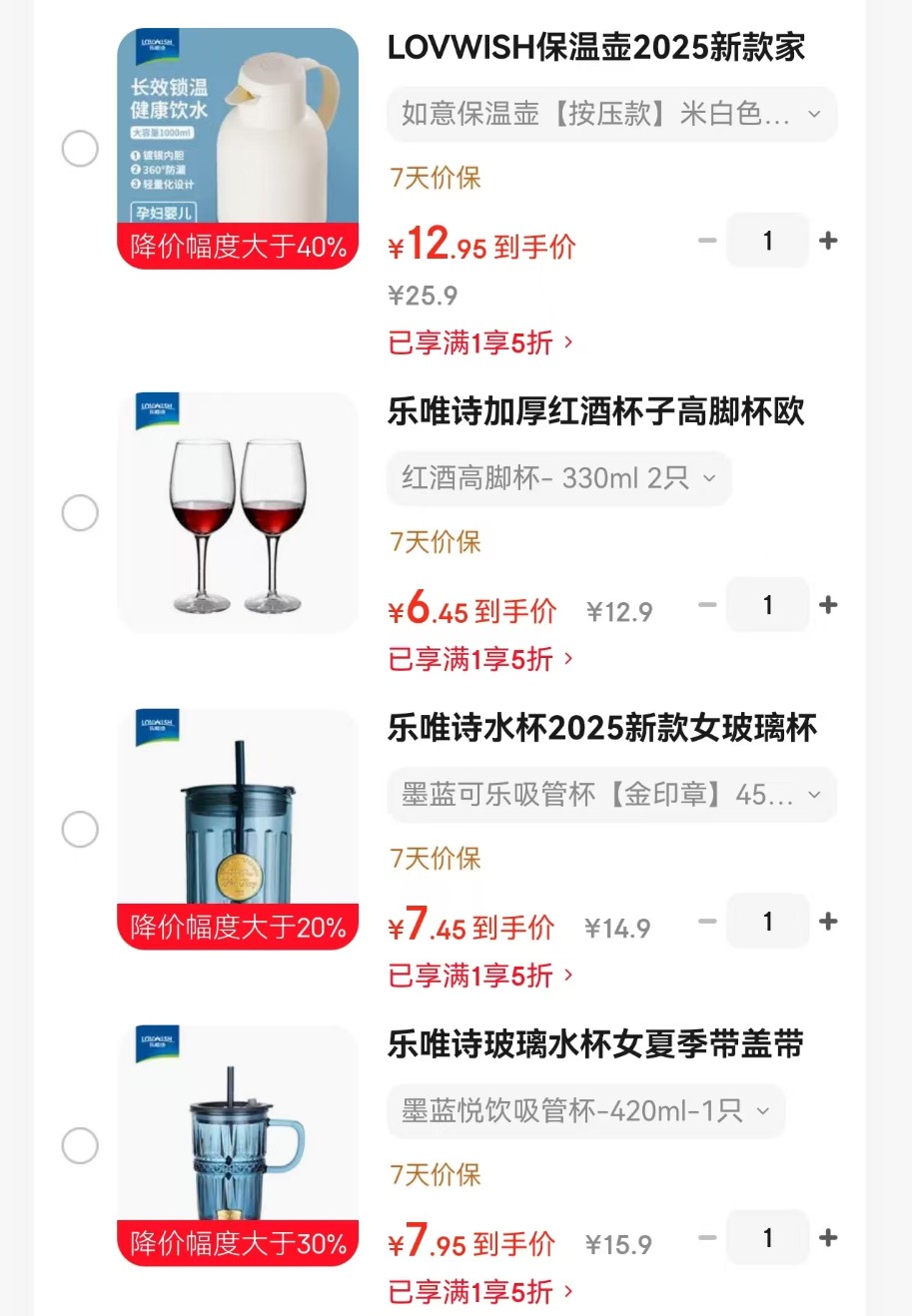912x1316 pixels.
Task: Open product title 乐唯诗玻璃水杯女夏季带盖带
Action: tap(595, 1044)
